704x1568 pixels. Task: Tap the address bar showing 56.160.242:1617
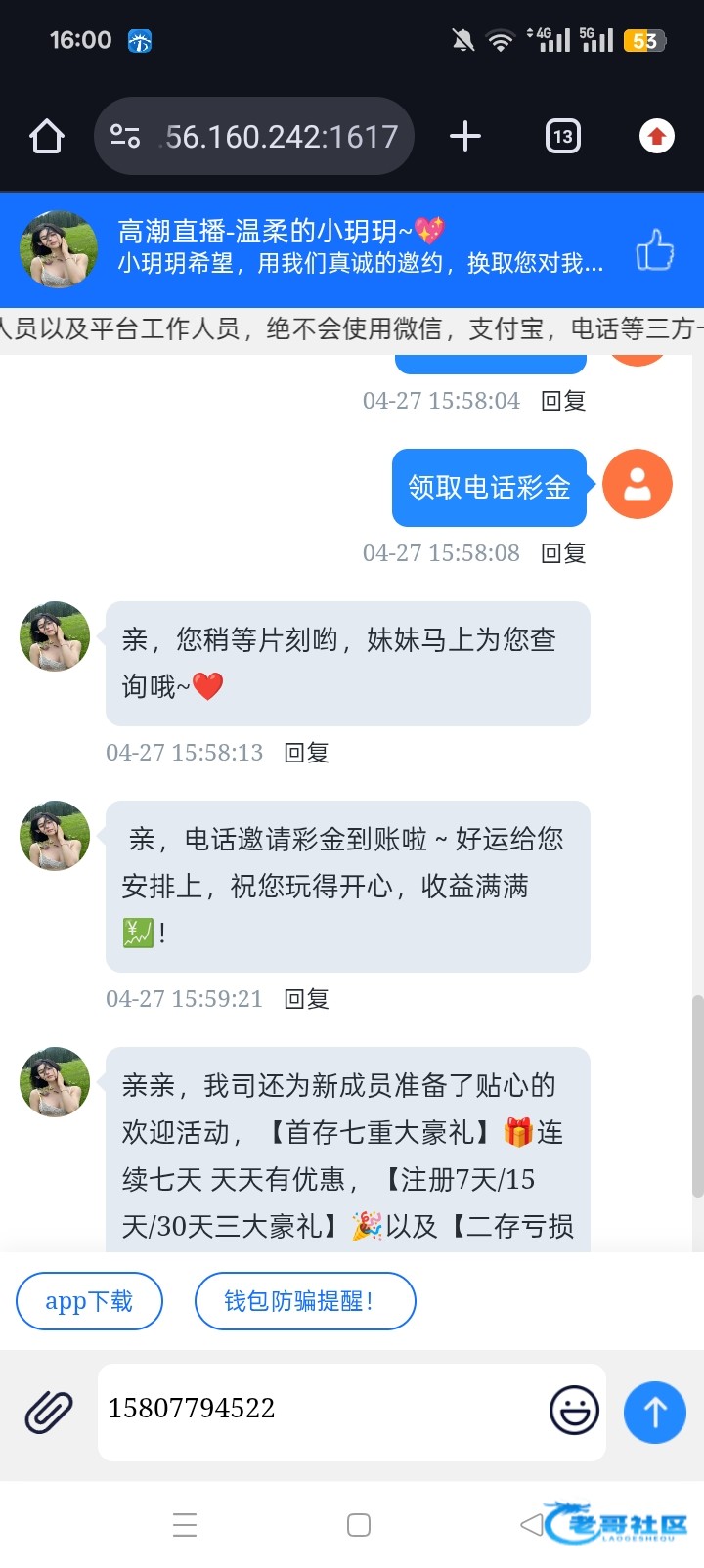[x=254, y=136]
